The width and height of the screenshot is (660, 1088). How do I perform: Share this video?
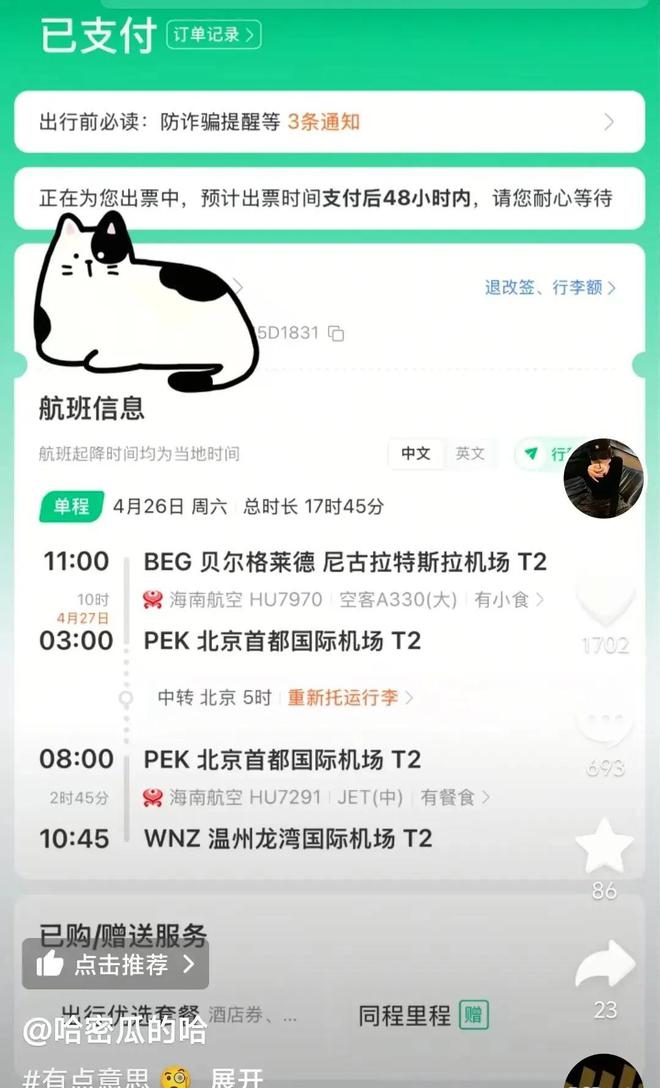pos(605,966)
